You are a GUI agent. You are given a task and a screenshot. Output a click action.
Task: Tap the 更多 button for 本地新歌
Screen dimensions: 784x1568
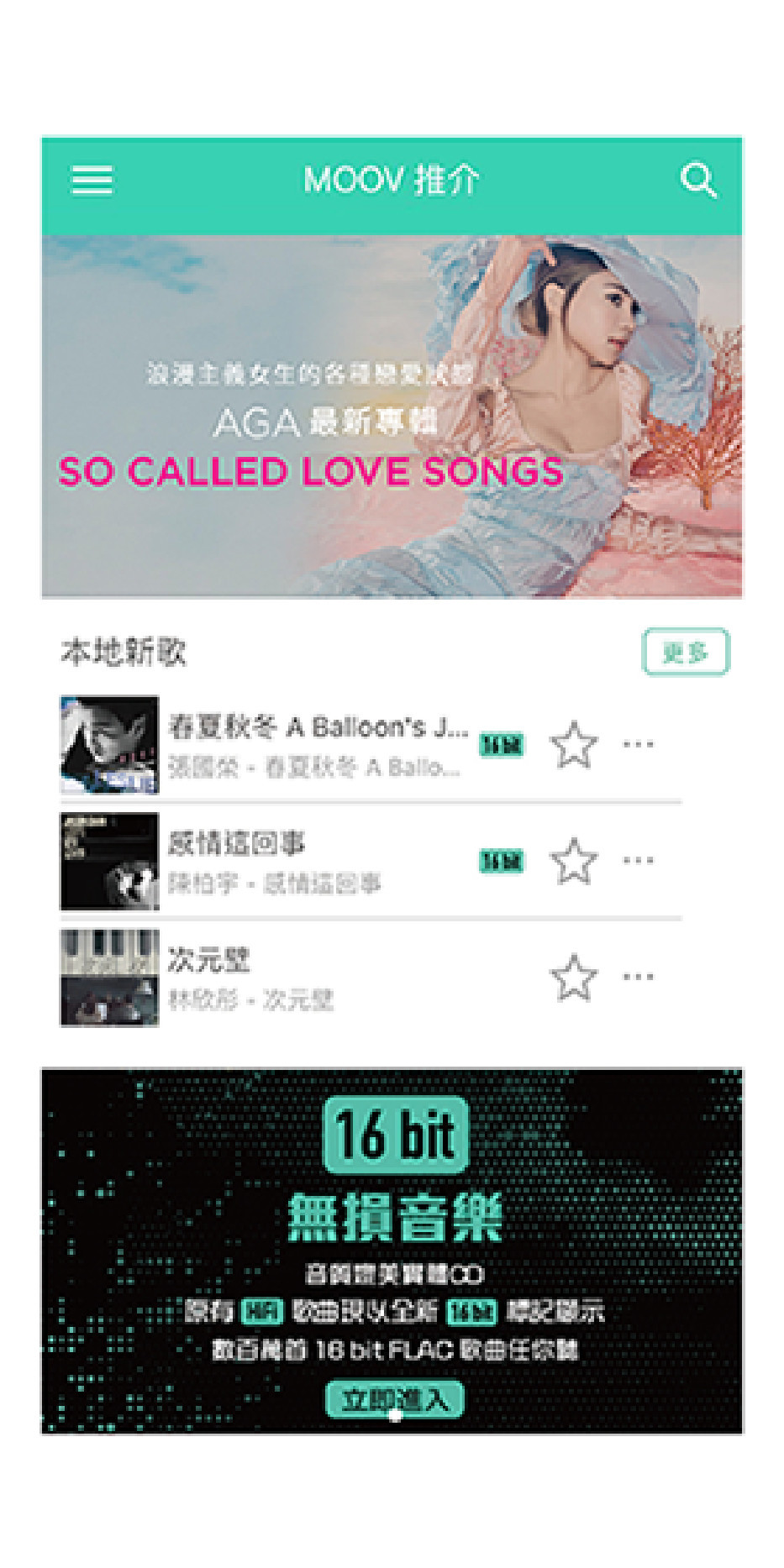[685, 652]
